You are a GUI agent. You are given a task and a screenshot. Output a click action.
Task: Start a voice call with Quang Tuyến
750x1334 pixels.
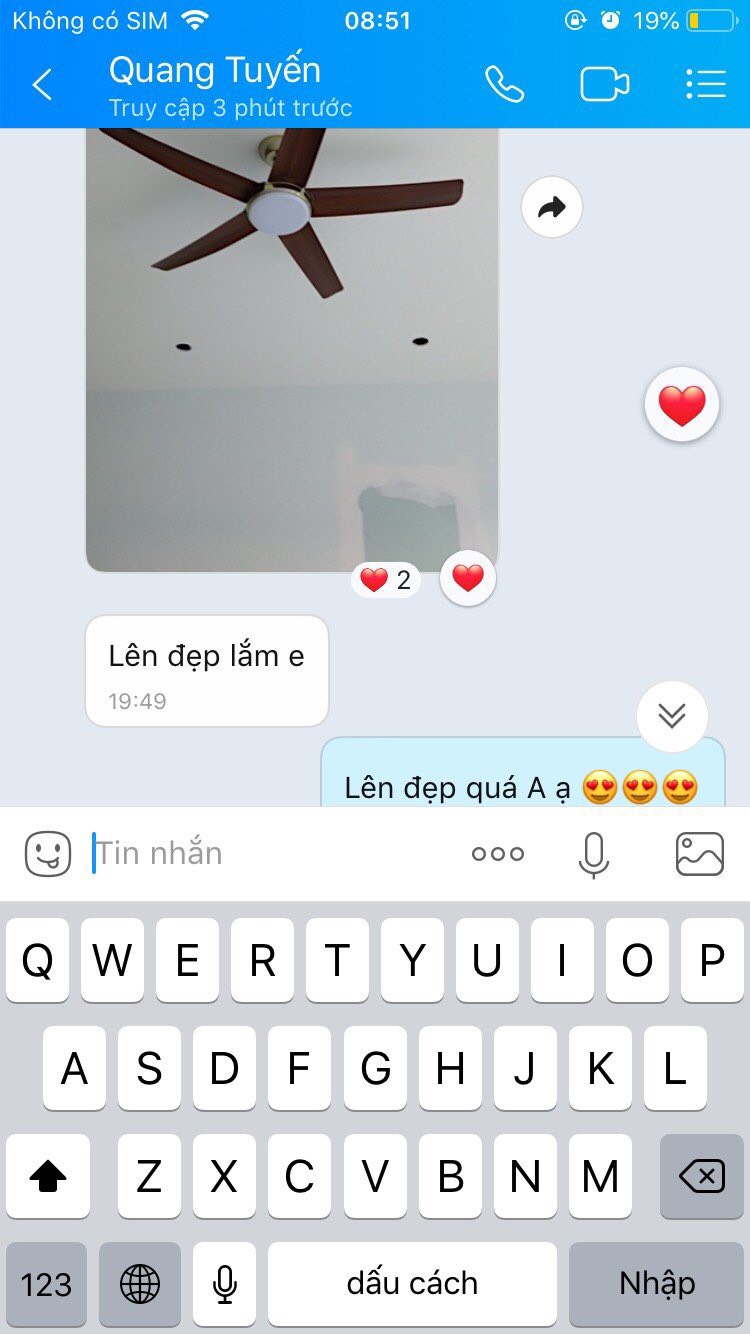504,85
